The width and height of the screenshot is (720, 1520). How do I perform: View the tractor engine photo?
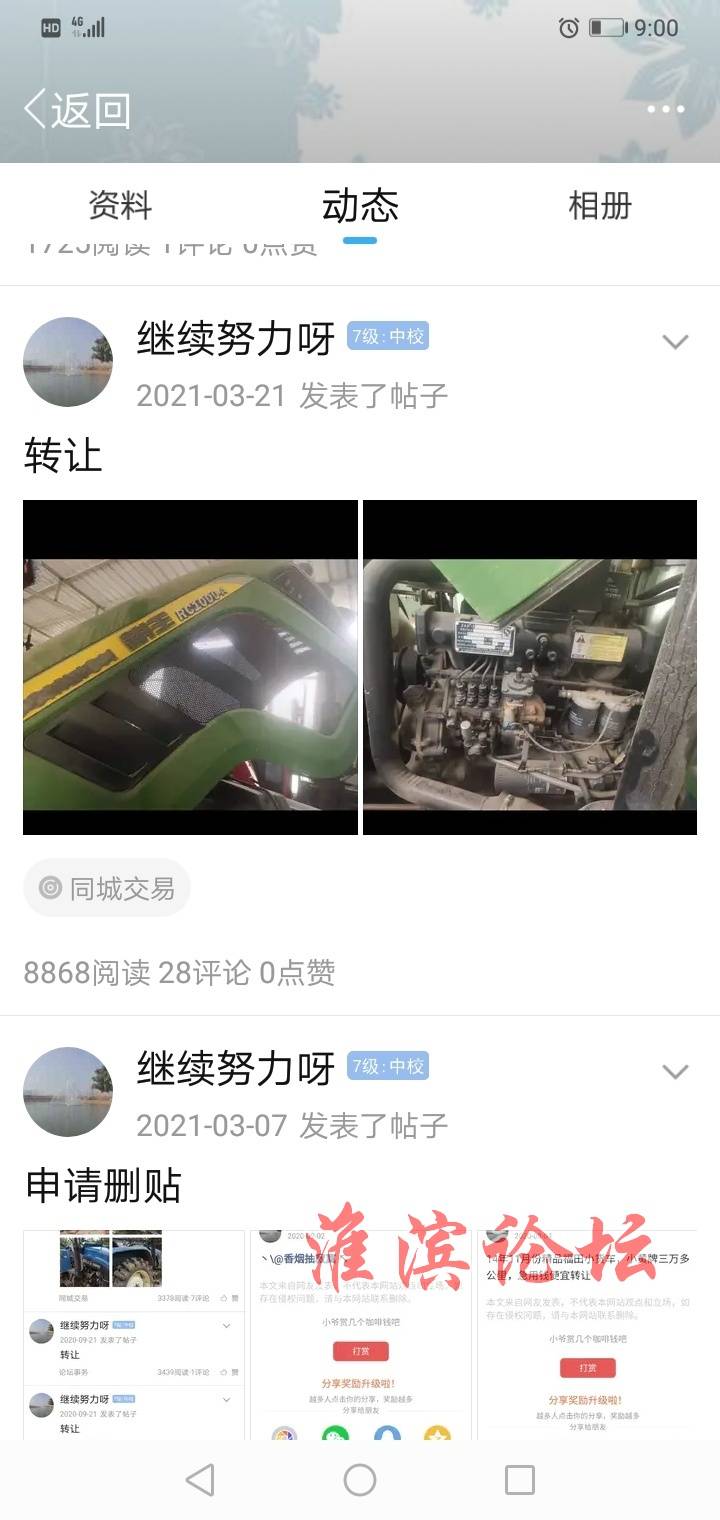[530, 667]
